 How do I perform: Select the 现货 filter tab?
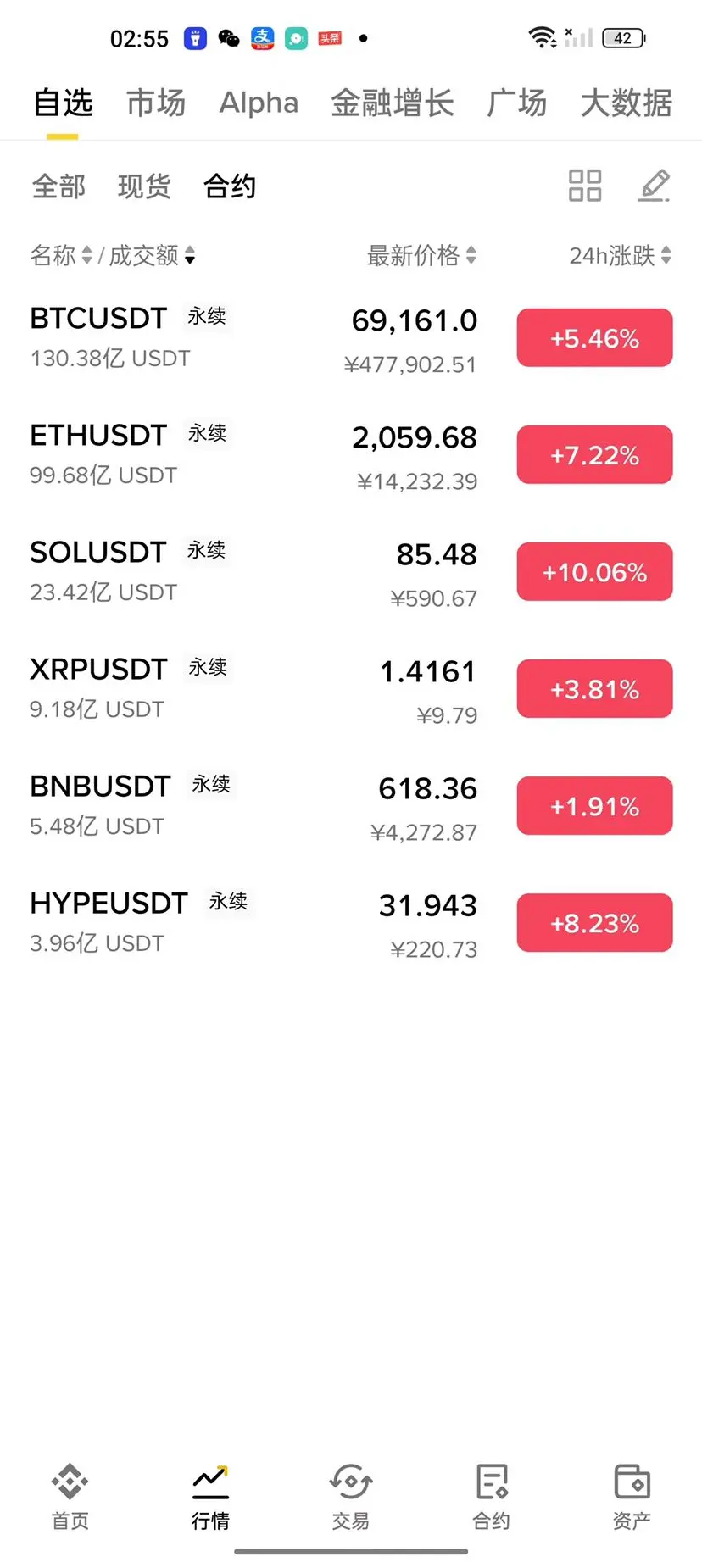[x=144, y=186]
